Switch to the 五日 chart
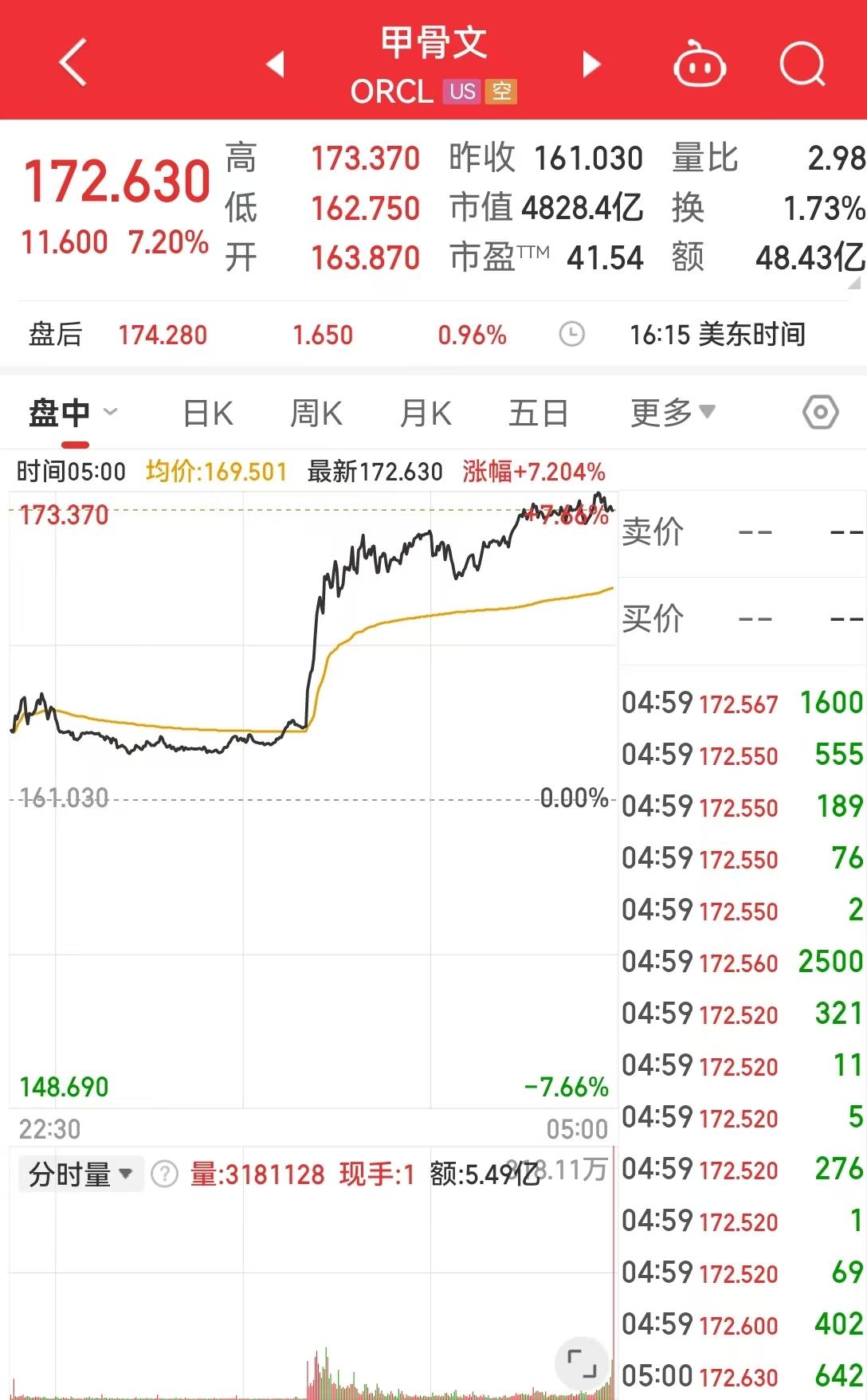This screenshot has height=1400, width=867. tap(538, 413)
